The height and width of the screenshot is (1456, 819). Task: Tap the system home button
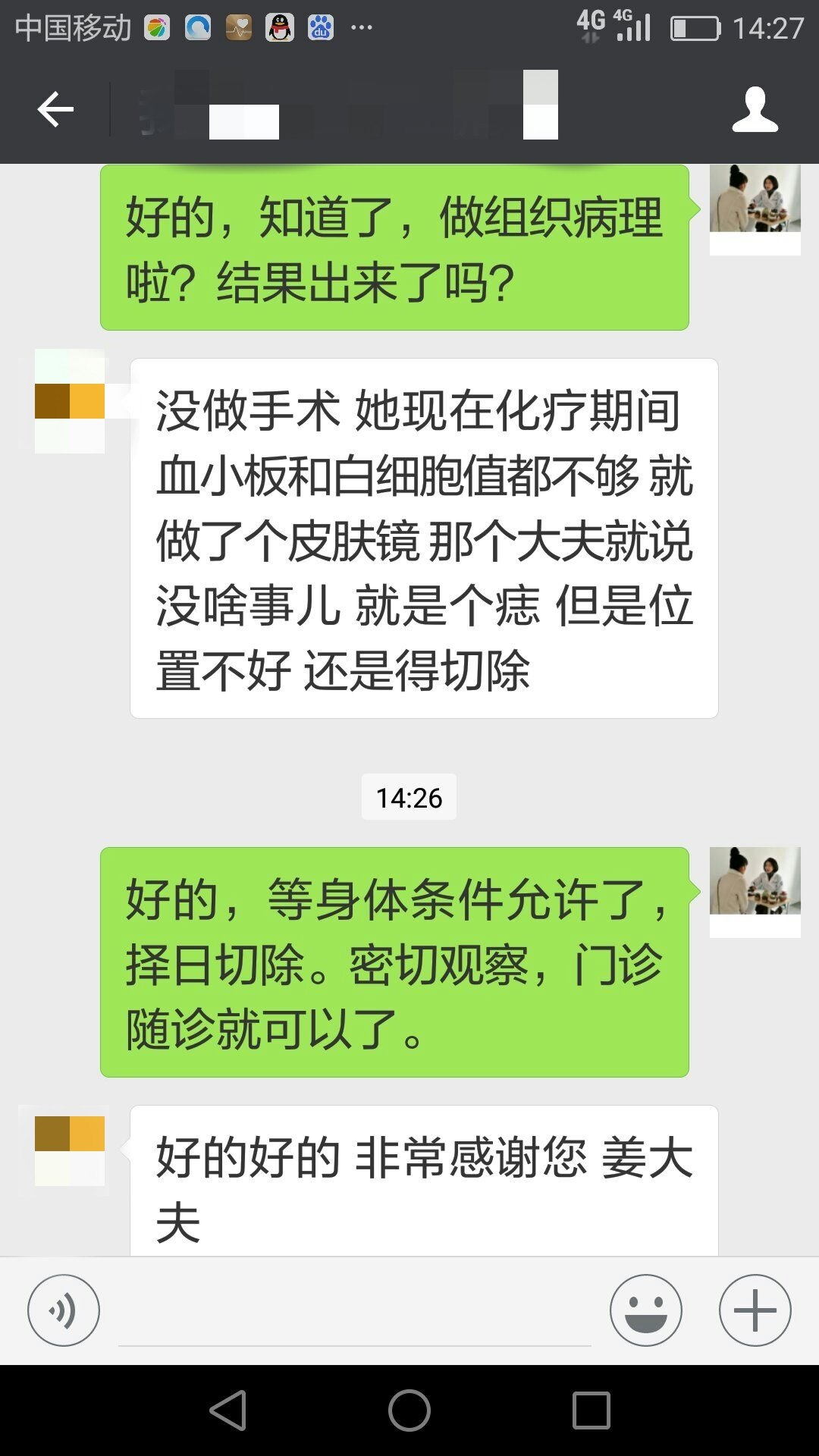[x=409, y=1410]
